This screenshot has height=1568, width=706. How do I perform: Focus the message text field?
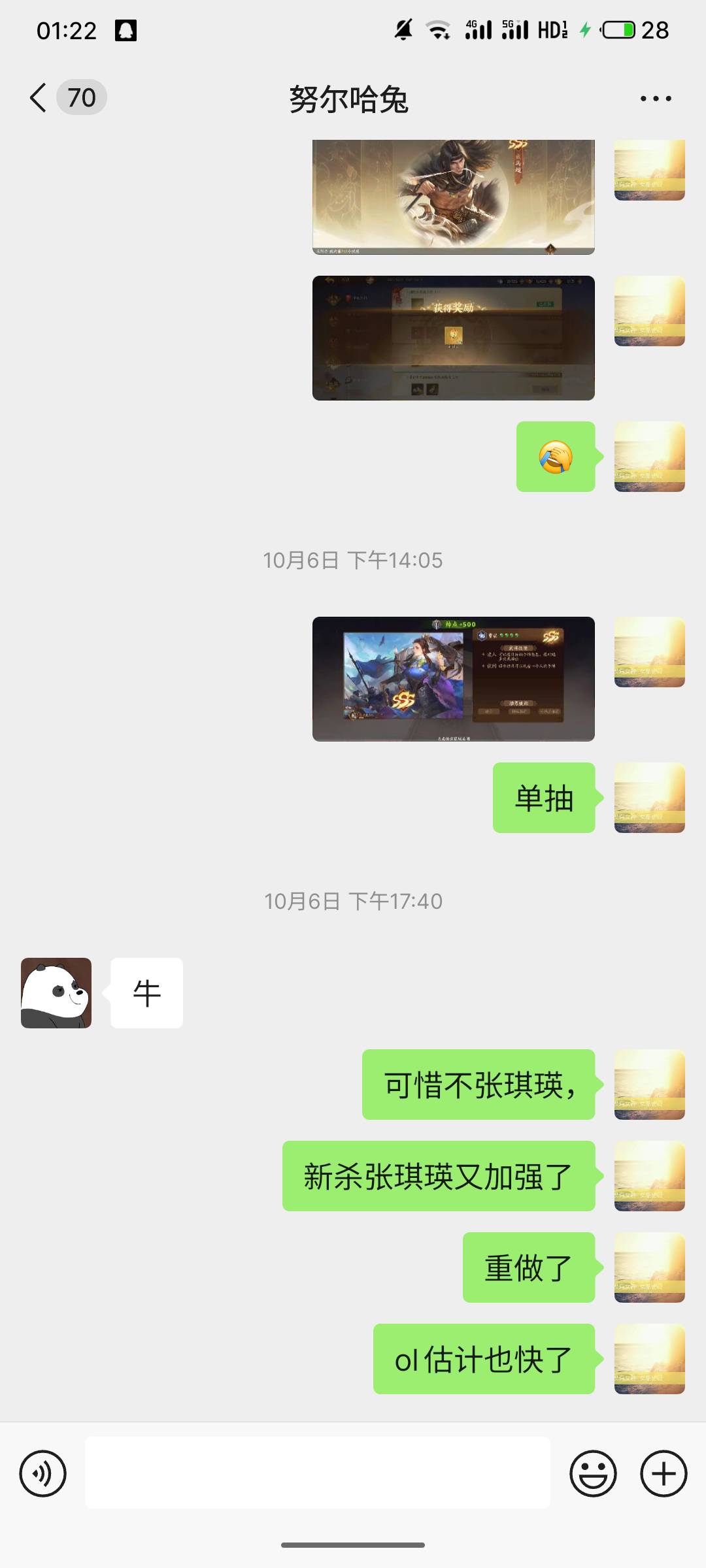point(318,1473)
